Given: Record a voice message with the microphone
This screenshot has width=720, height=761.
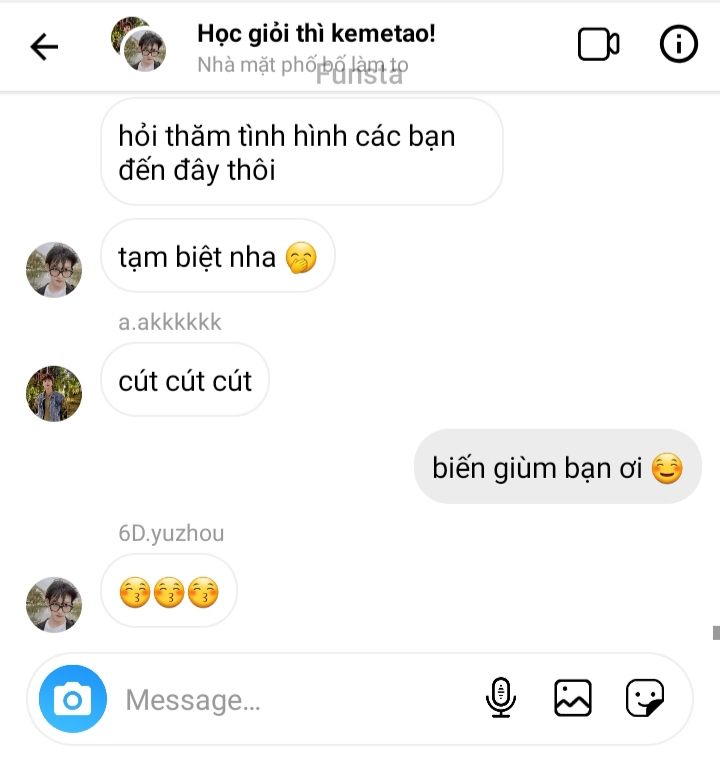Looking at the screenshot, I should point(501,698).
